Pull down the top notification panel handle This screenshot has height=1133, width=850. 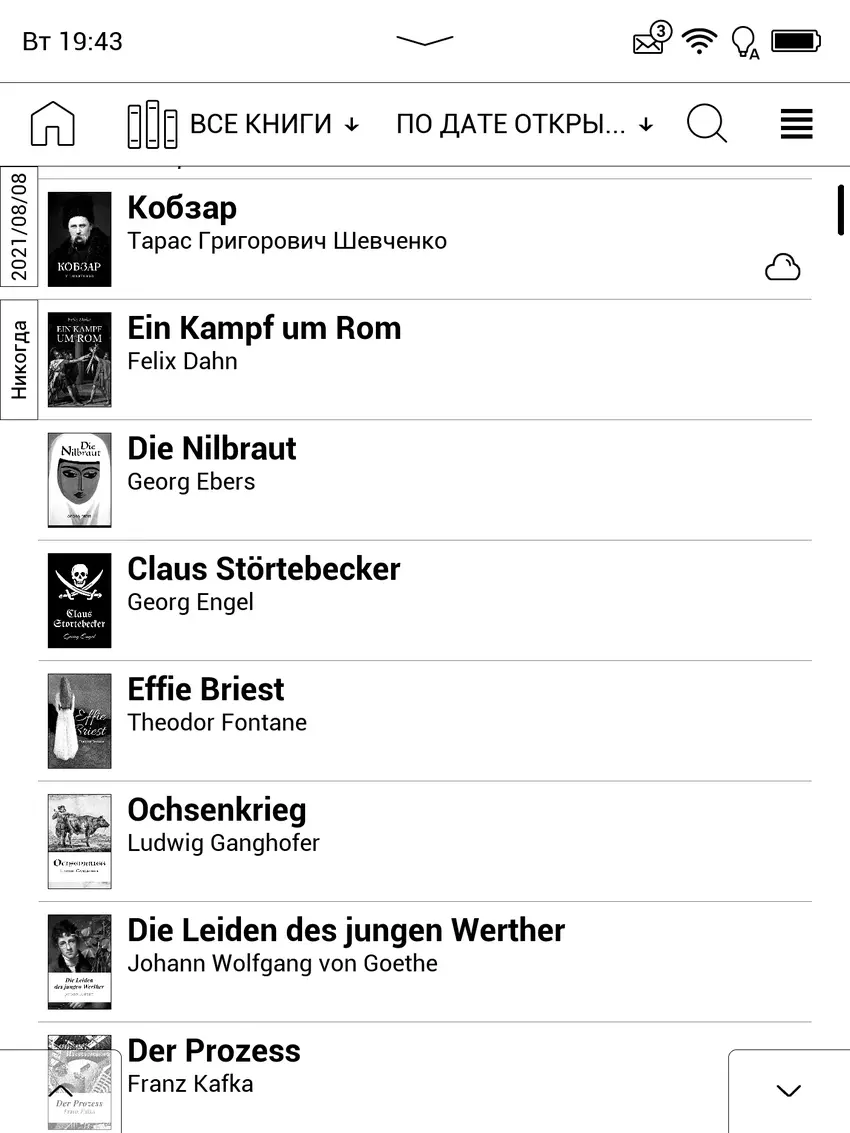pyautogui.click(x=425, y=40)
